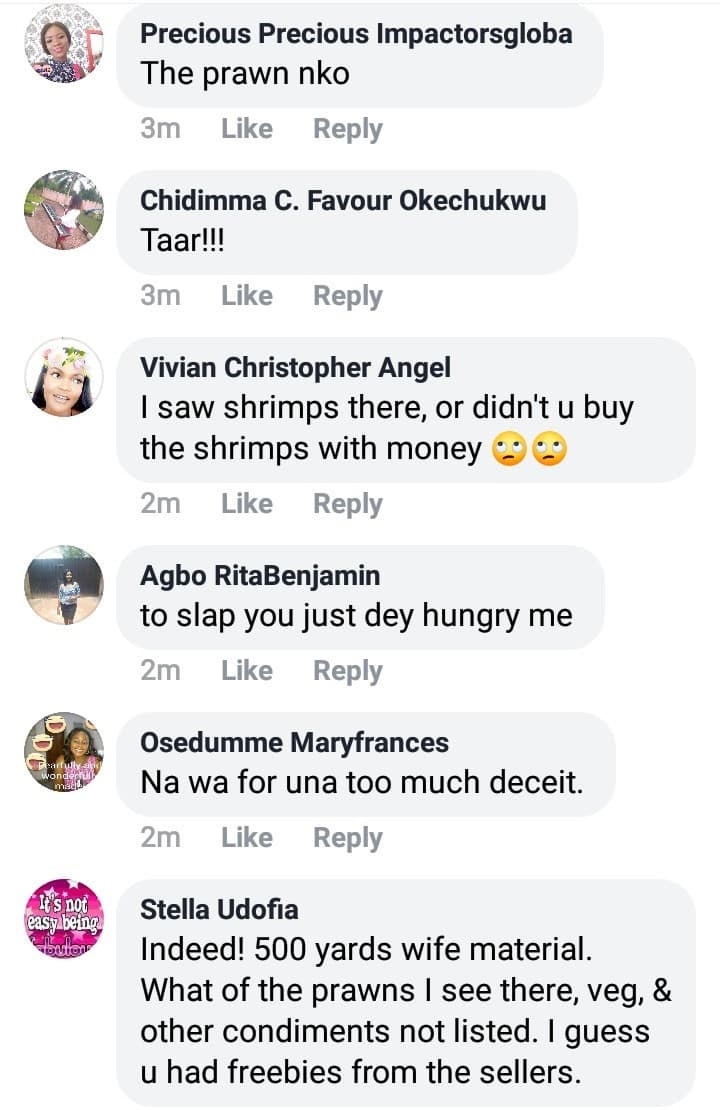Open Precious Precious Impactorsgloba's profile picture
Image resolution: width=720 pixels, height=1110 pixels.
click(63, 43)
